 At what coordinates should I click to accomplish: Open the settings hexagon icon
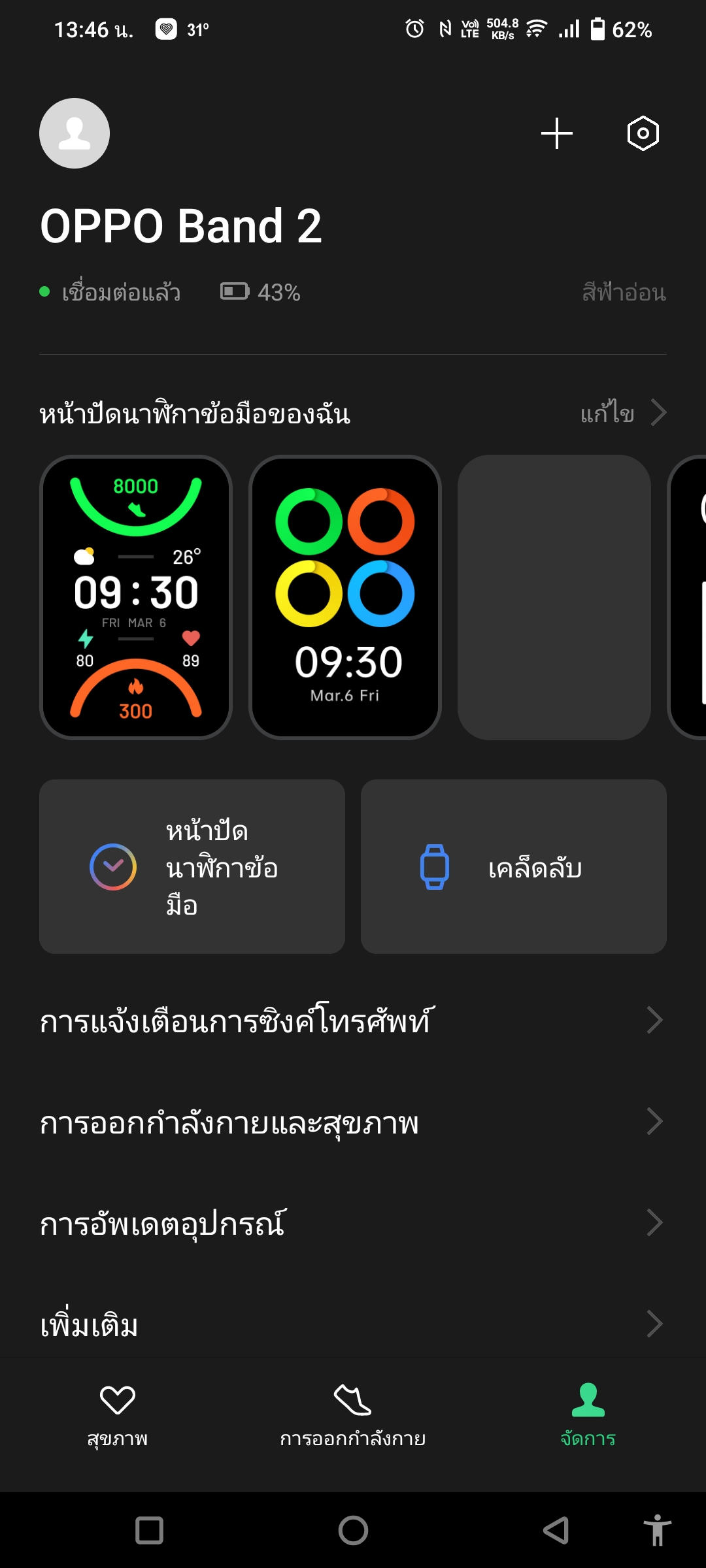pos(643,133)
